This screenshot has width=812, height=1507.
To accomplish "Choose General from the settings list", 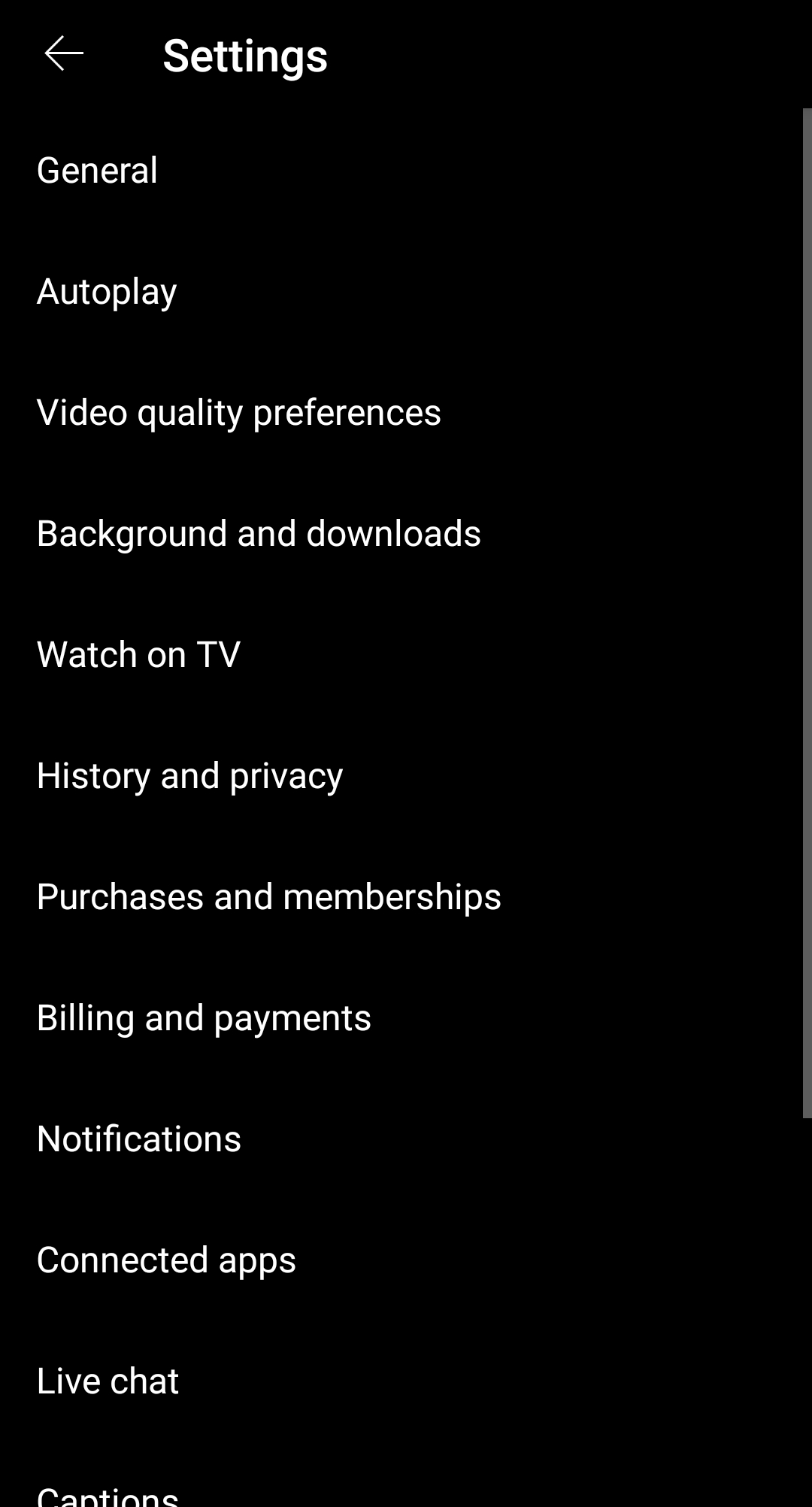I will [97, 170].
